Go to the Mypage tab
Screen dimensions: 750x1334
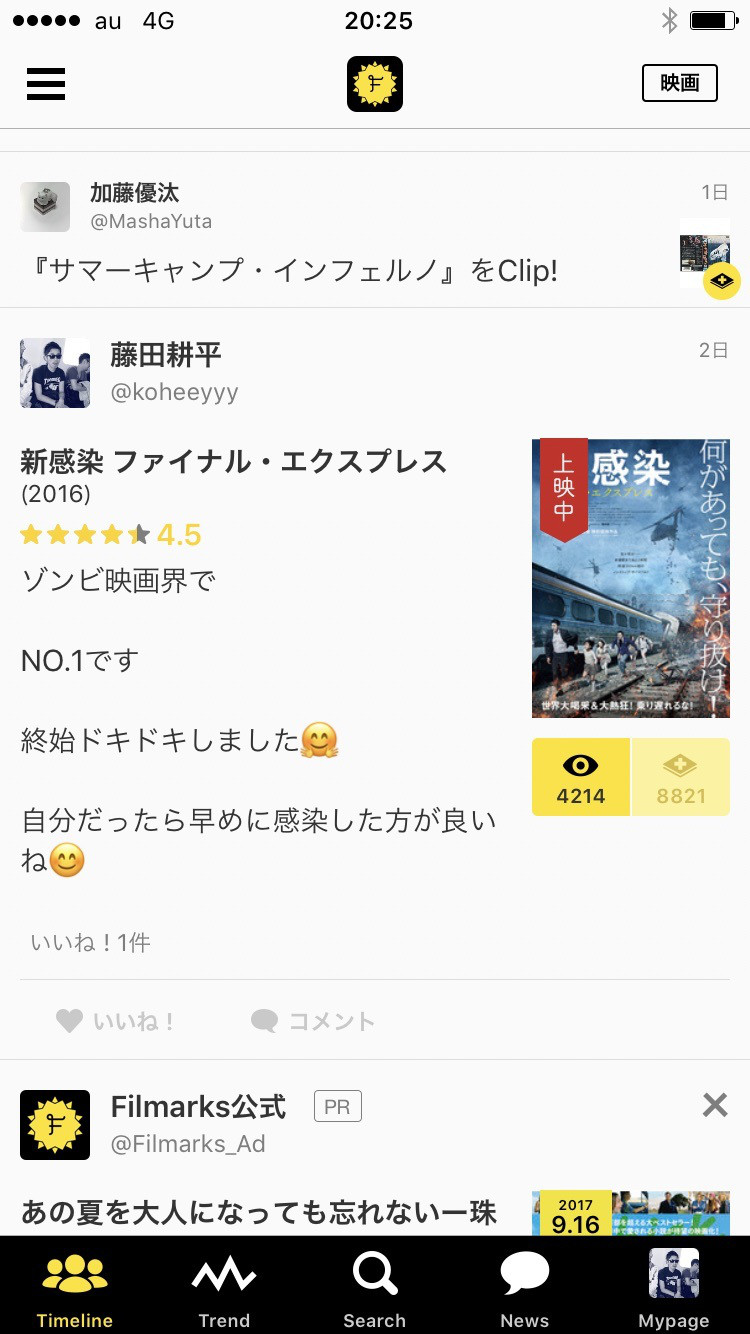pyautogui.click(x=673, y=1288)
